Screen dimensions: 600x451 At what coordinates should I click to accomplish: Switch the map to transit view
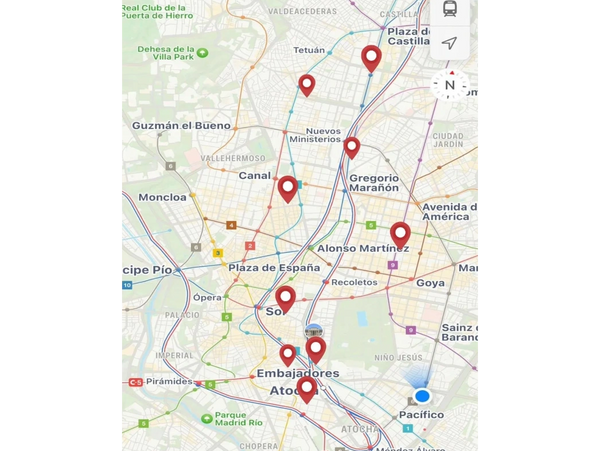[x=450, y=10]
